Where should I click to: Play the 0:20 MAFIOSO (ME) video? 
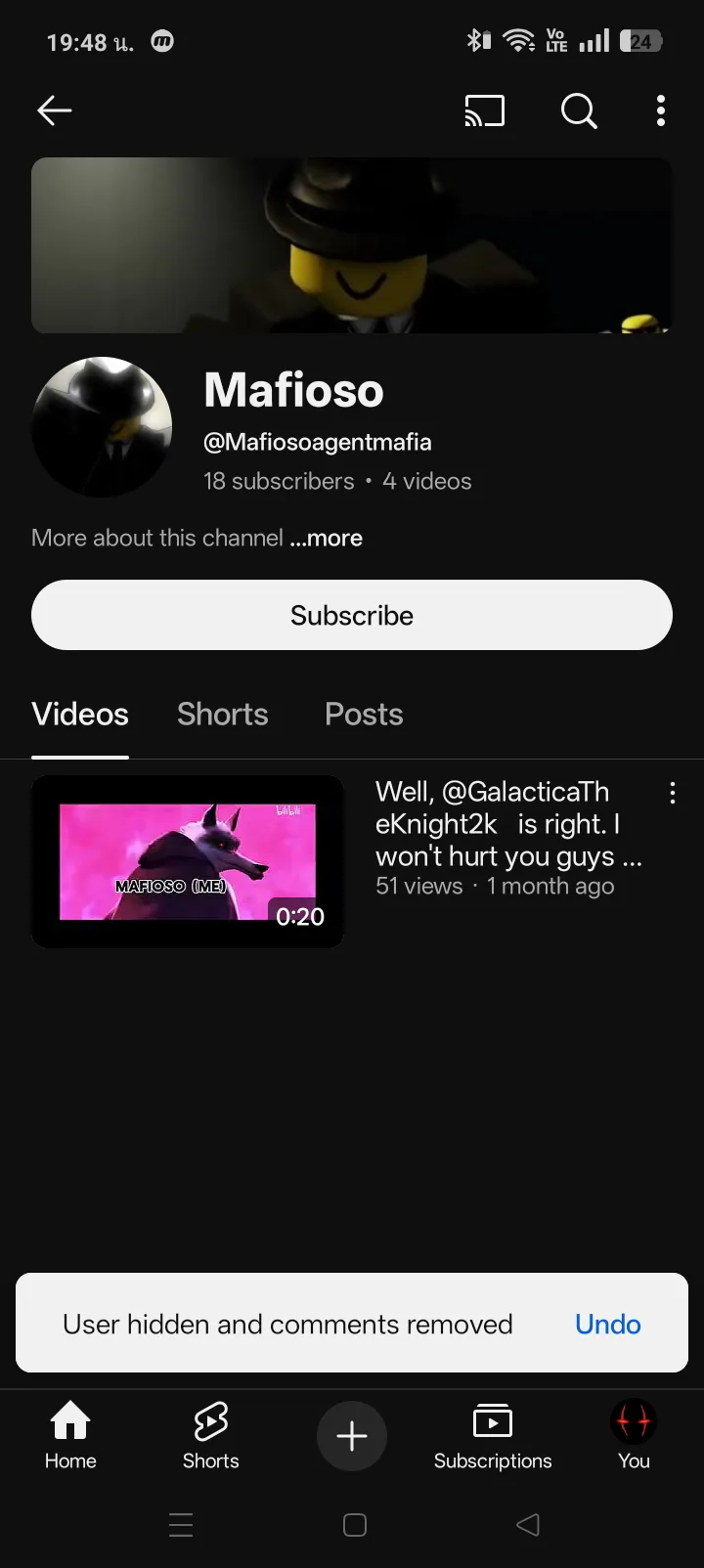click(188, 861)
